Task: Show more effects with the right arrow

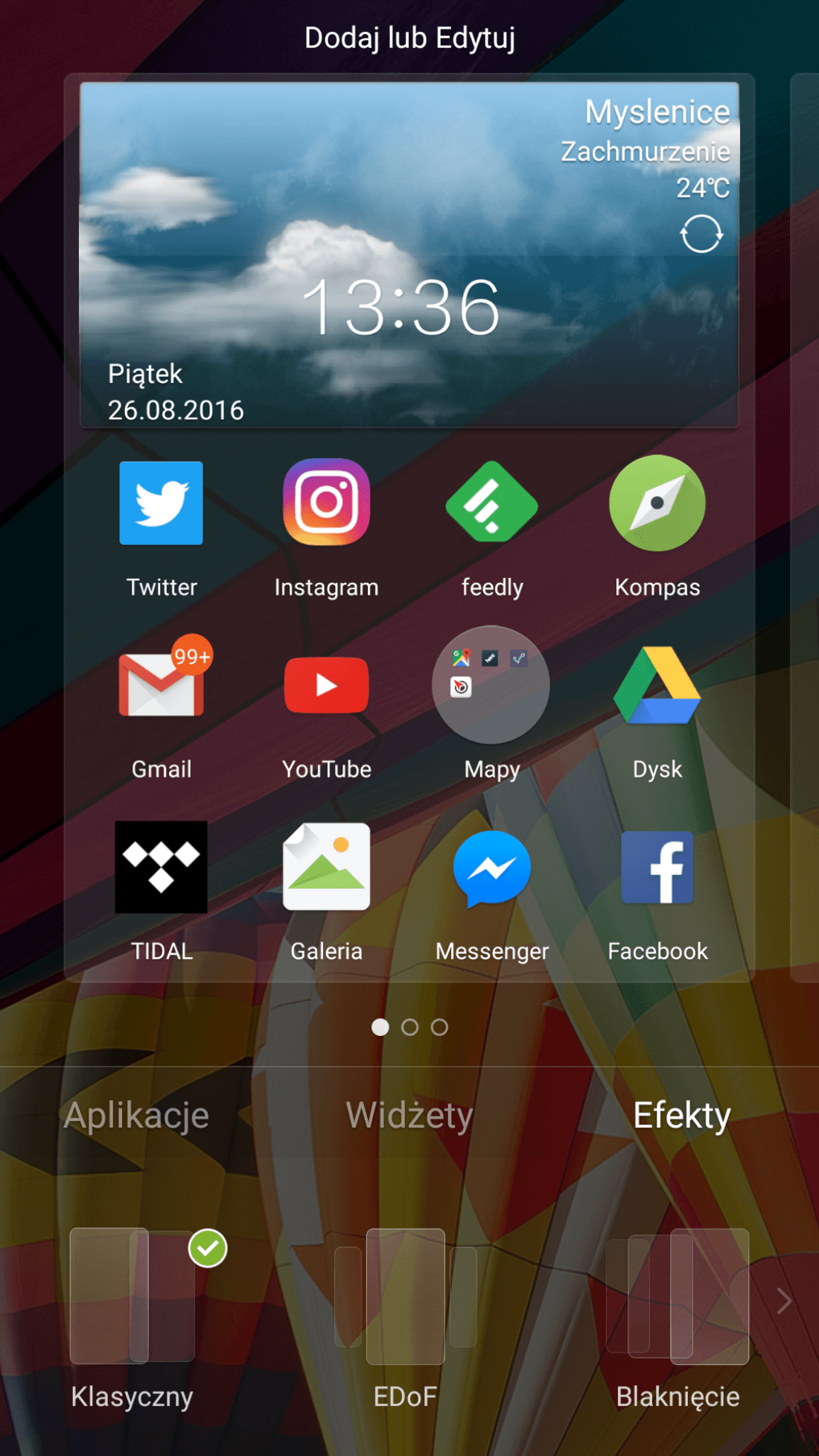Action: point(784,1301)
